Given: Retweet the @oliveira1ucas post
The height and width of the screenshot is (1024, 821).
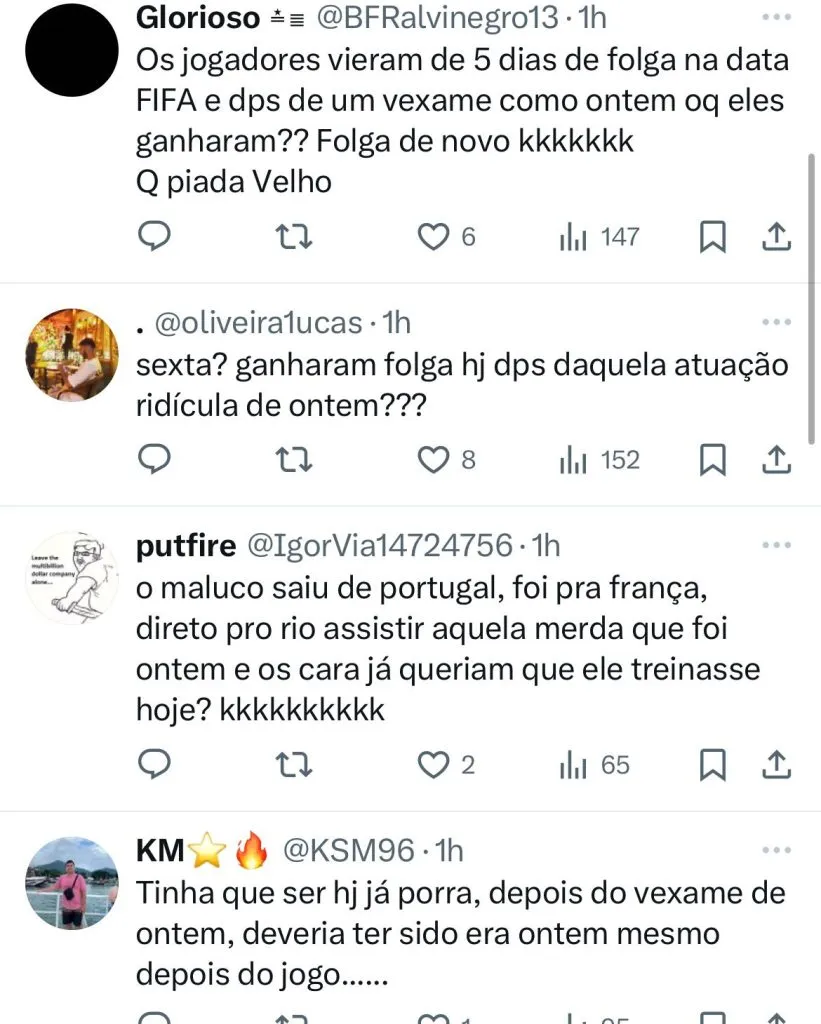Looking at the screenshot, I should click(295, 459).
